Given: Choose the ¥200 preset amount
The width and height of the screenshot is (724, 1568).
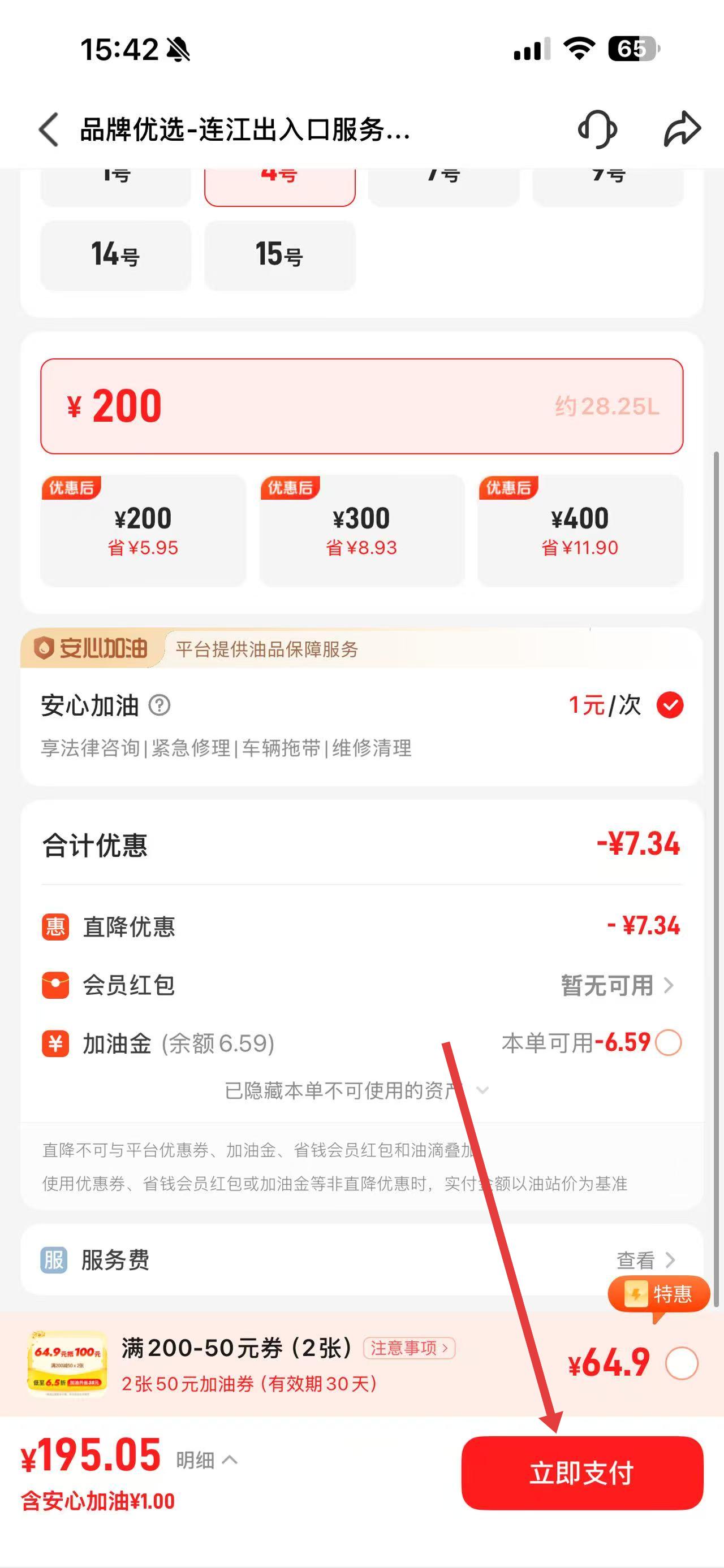Looking at the screenshot, I should [x=143, y=530].
